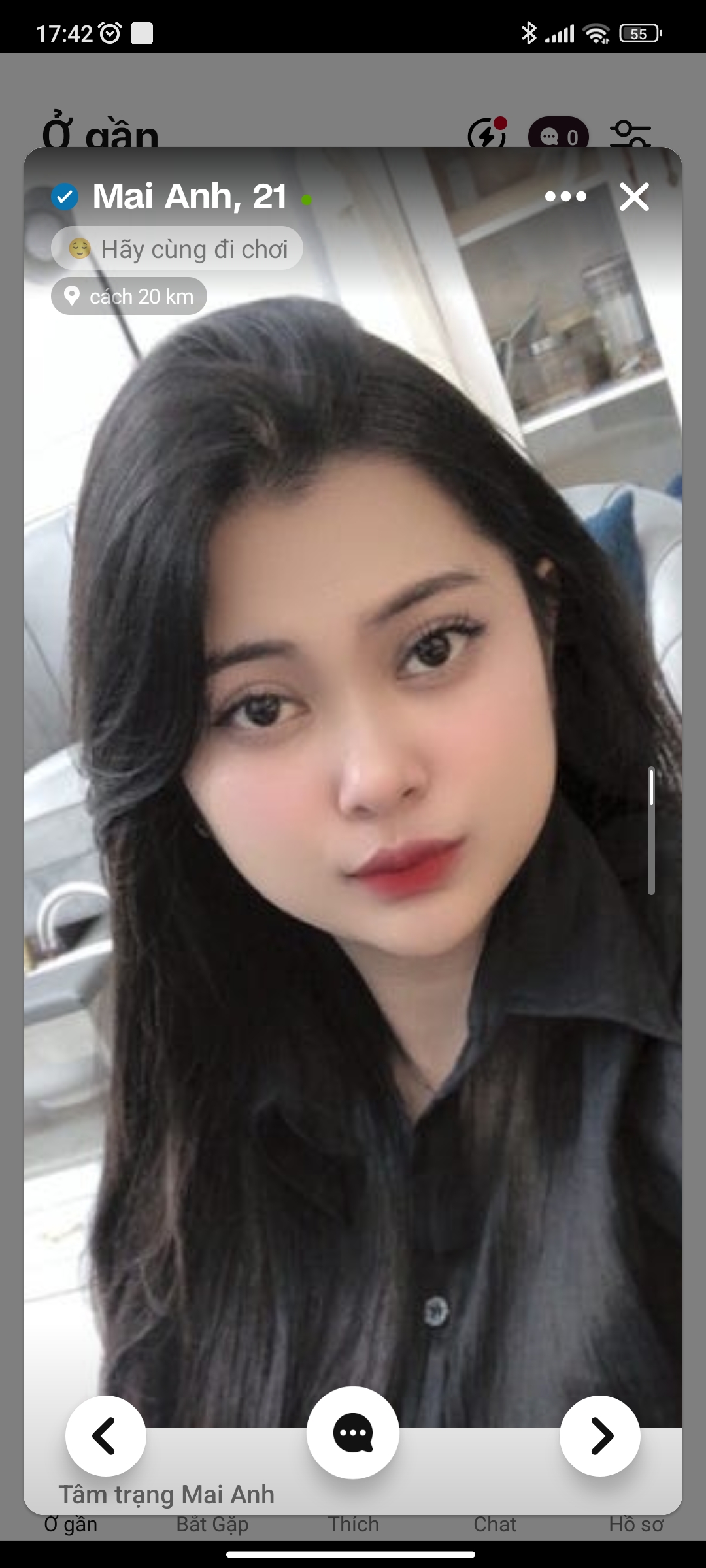The width and height of the screenshot is (706, 1568).
Task: Open the three-dot options menu
Action: point(565,197)
